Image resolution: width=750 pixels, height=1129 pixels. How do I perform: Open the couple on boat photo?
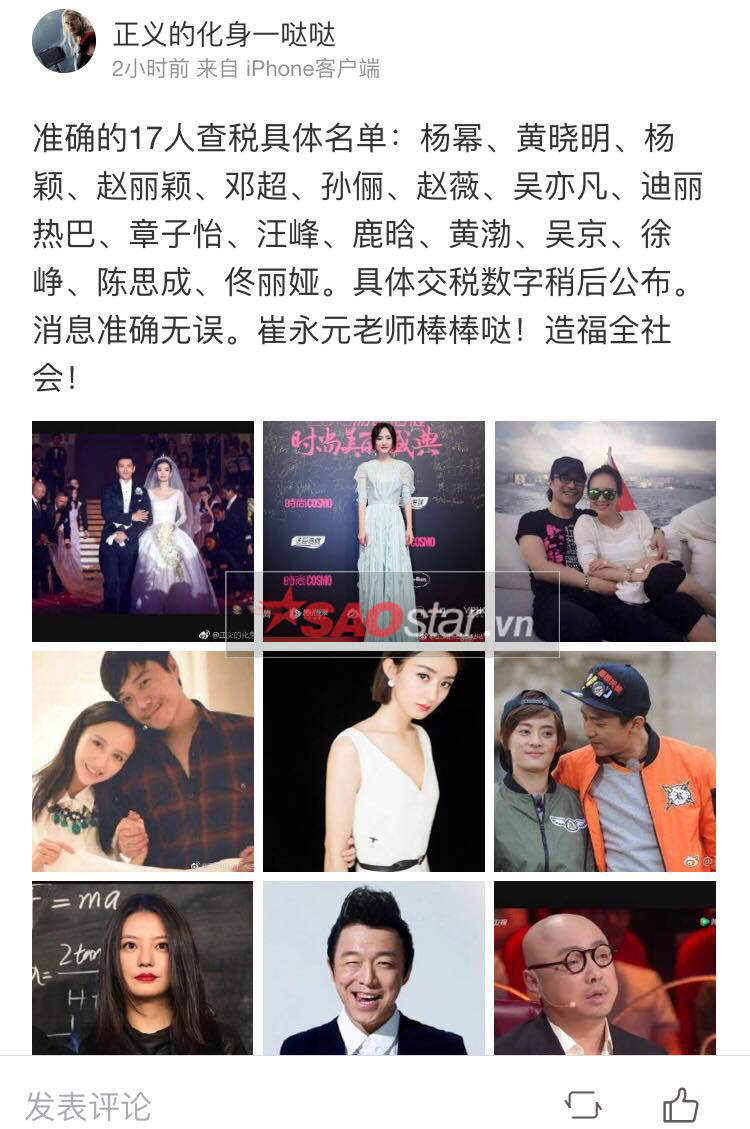click(x=605, y=530)
